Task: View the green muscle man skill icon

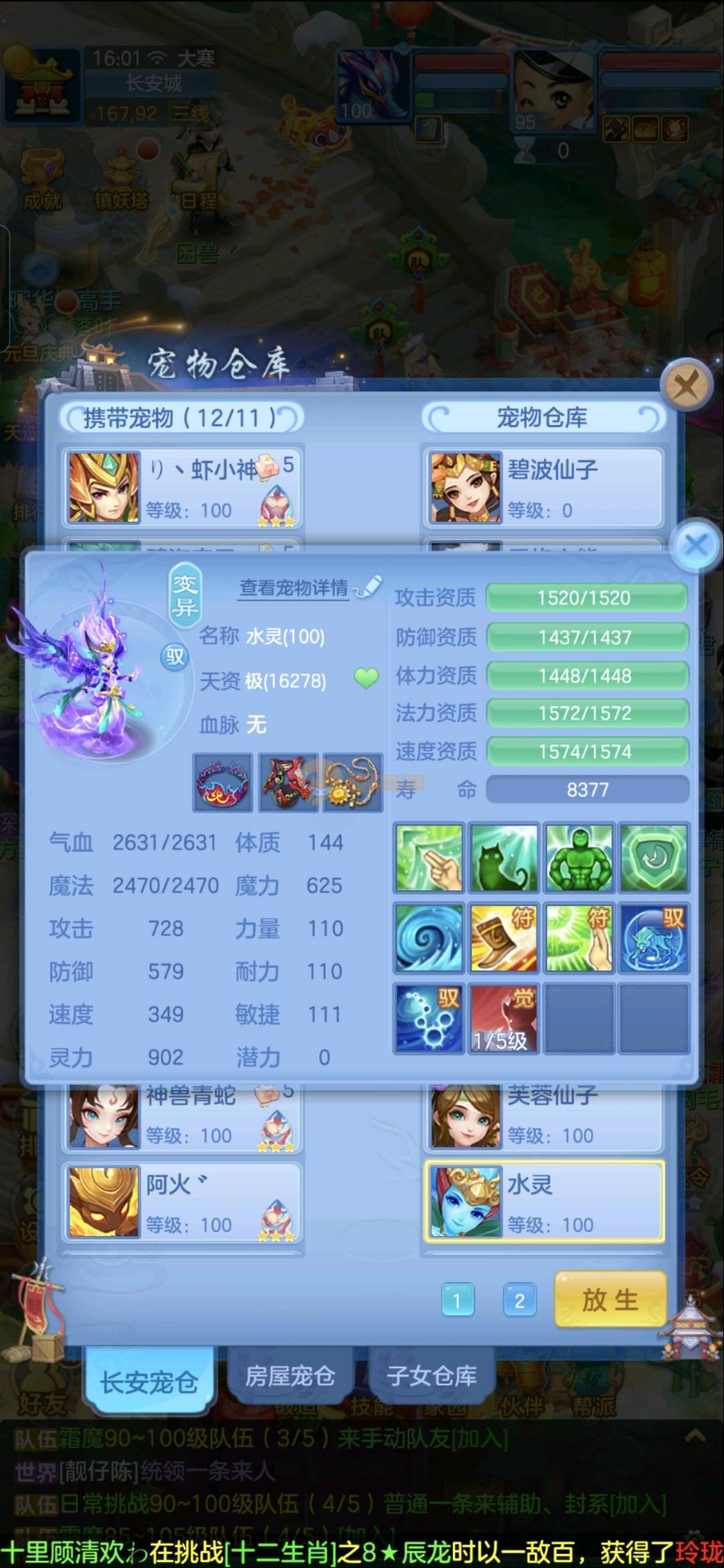Action: [x=579, y=858]
